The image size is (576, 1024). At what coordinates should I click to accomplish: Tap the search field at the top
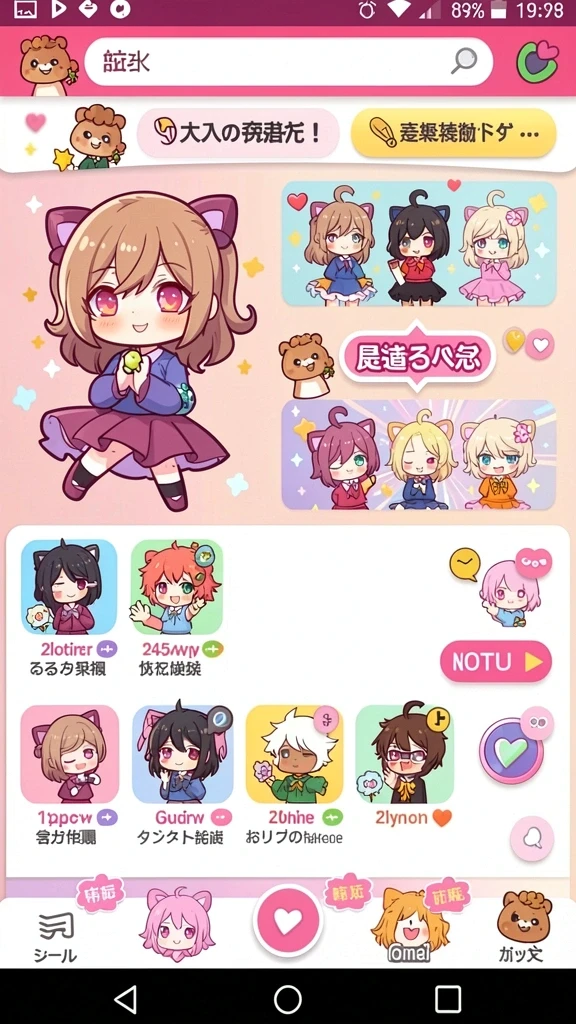coord(288,62)
